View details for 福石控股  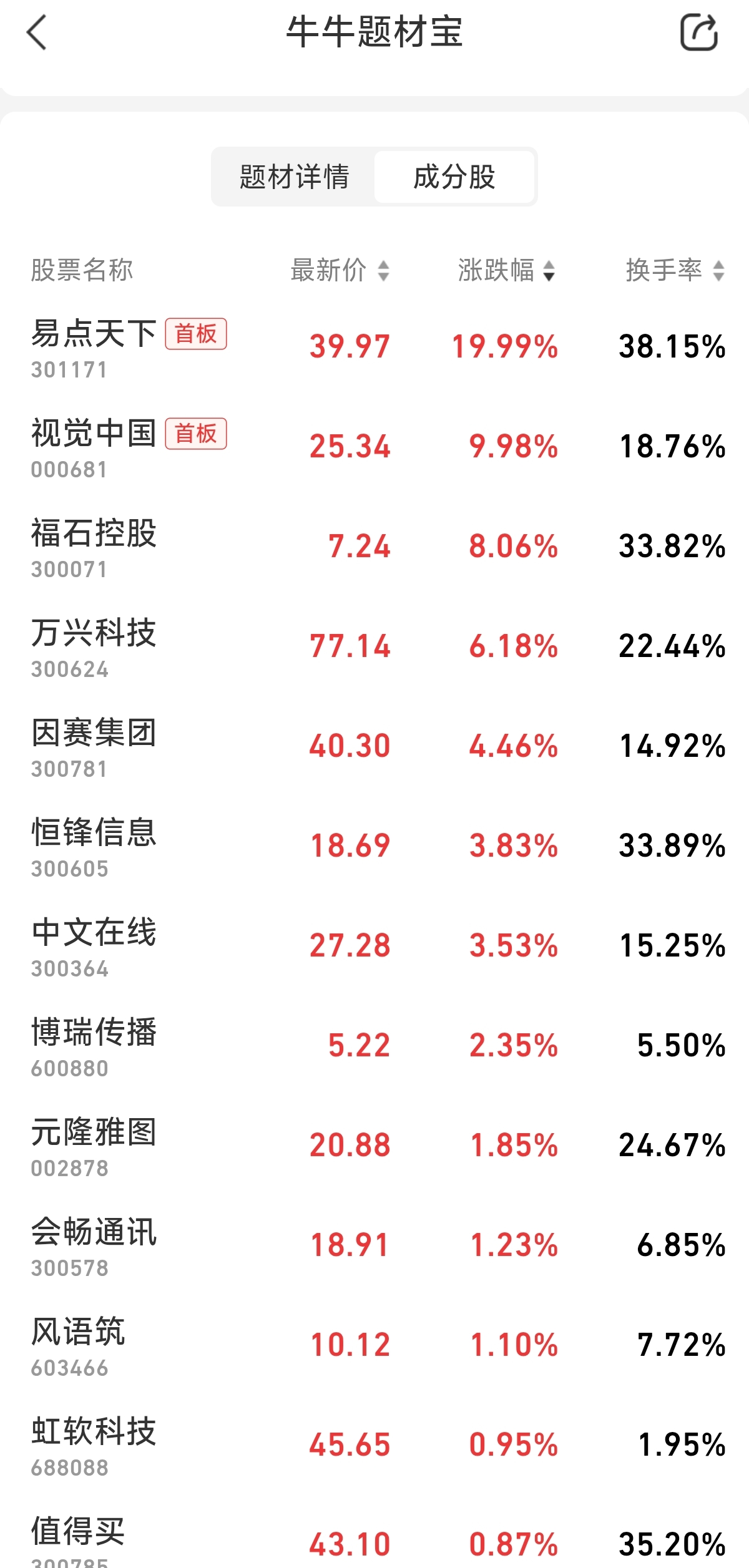tap(94, 547)
